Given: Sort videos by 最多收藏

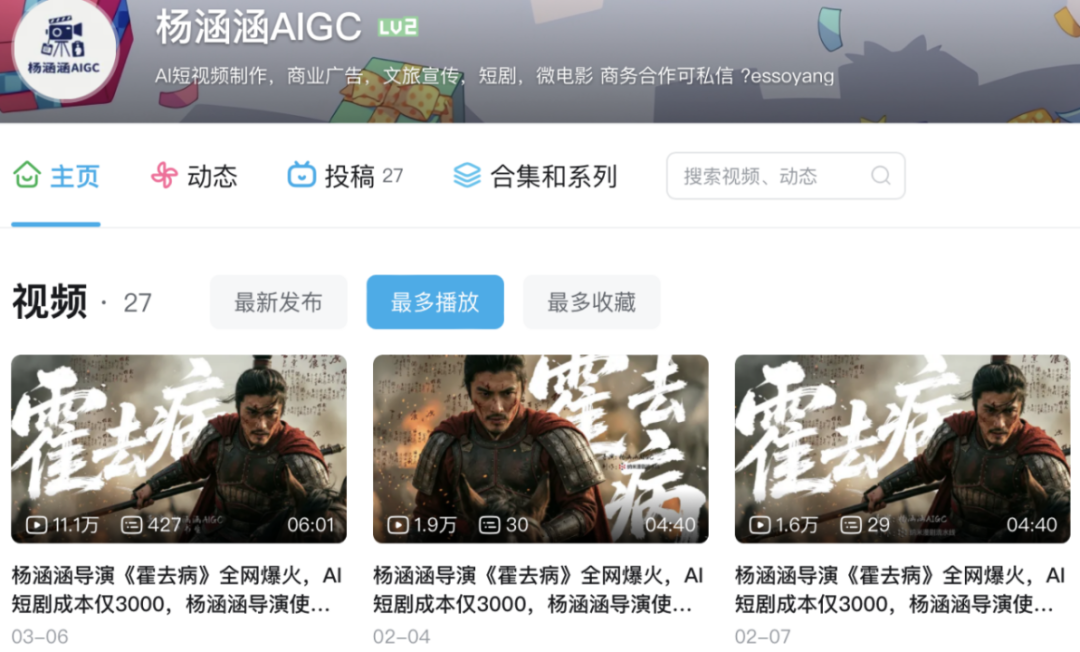Looking at the screenshot, I should pos(591,302).
